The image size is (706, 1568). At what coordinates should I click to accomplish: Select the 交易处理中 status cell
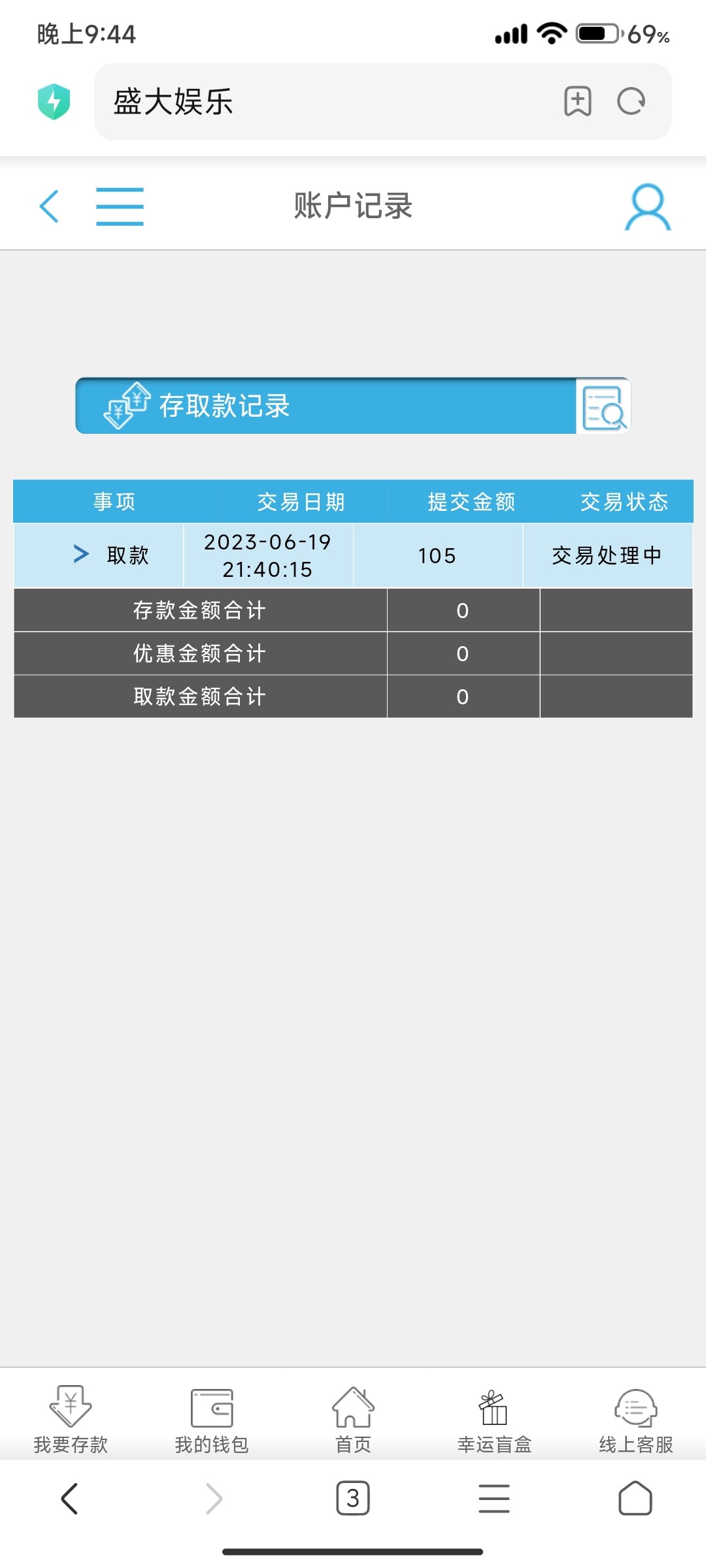pyautogui.click(x=606, y=555)
